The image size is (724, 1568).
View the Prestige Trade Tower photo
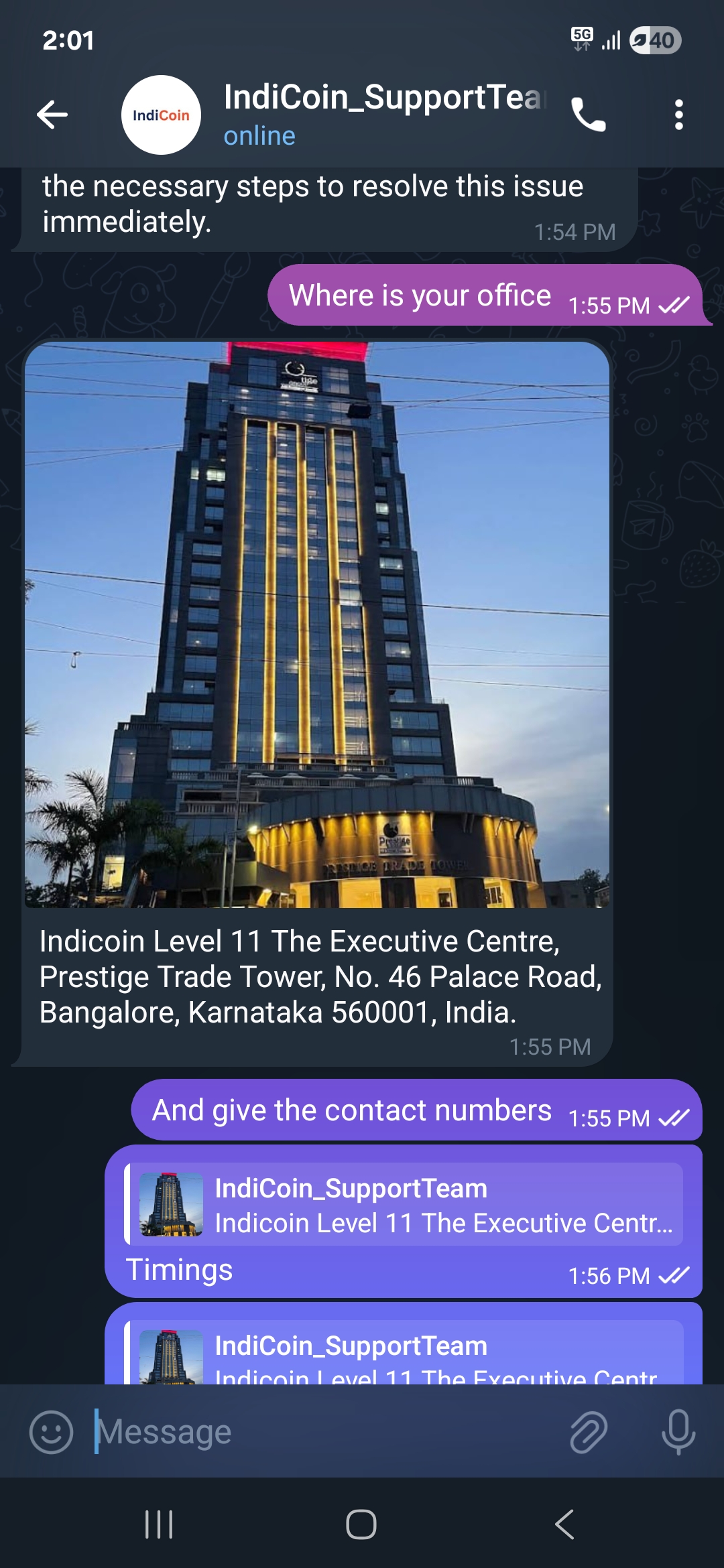coord(316,625)
